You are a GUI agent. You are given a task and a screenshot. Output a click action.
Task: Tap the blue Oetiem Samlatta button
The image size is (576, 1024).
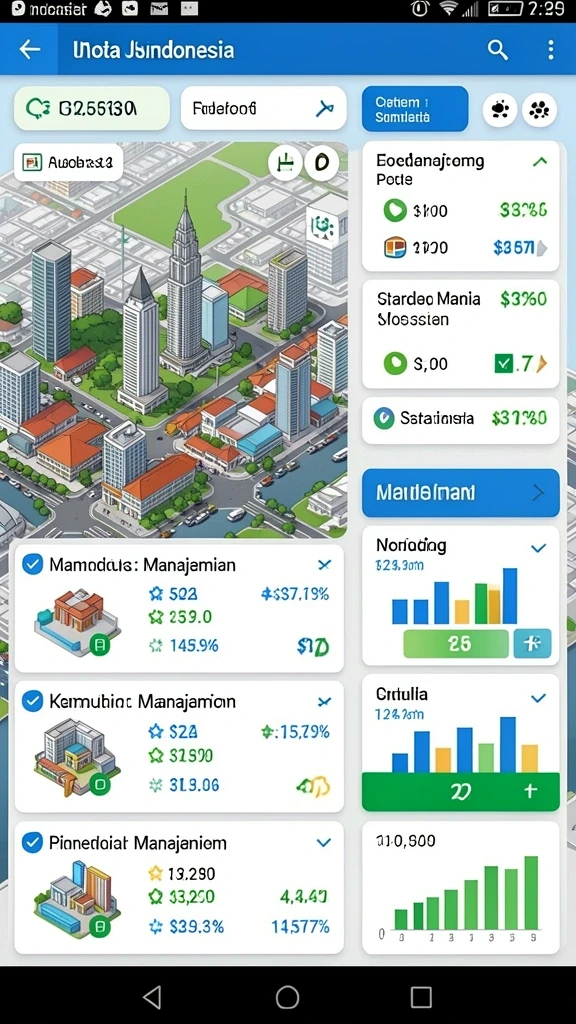coord(415,109)
